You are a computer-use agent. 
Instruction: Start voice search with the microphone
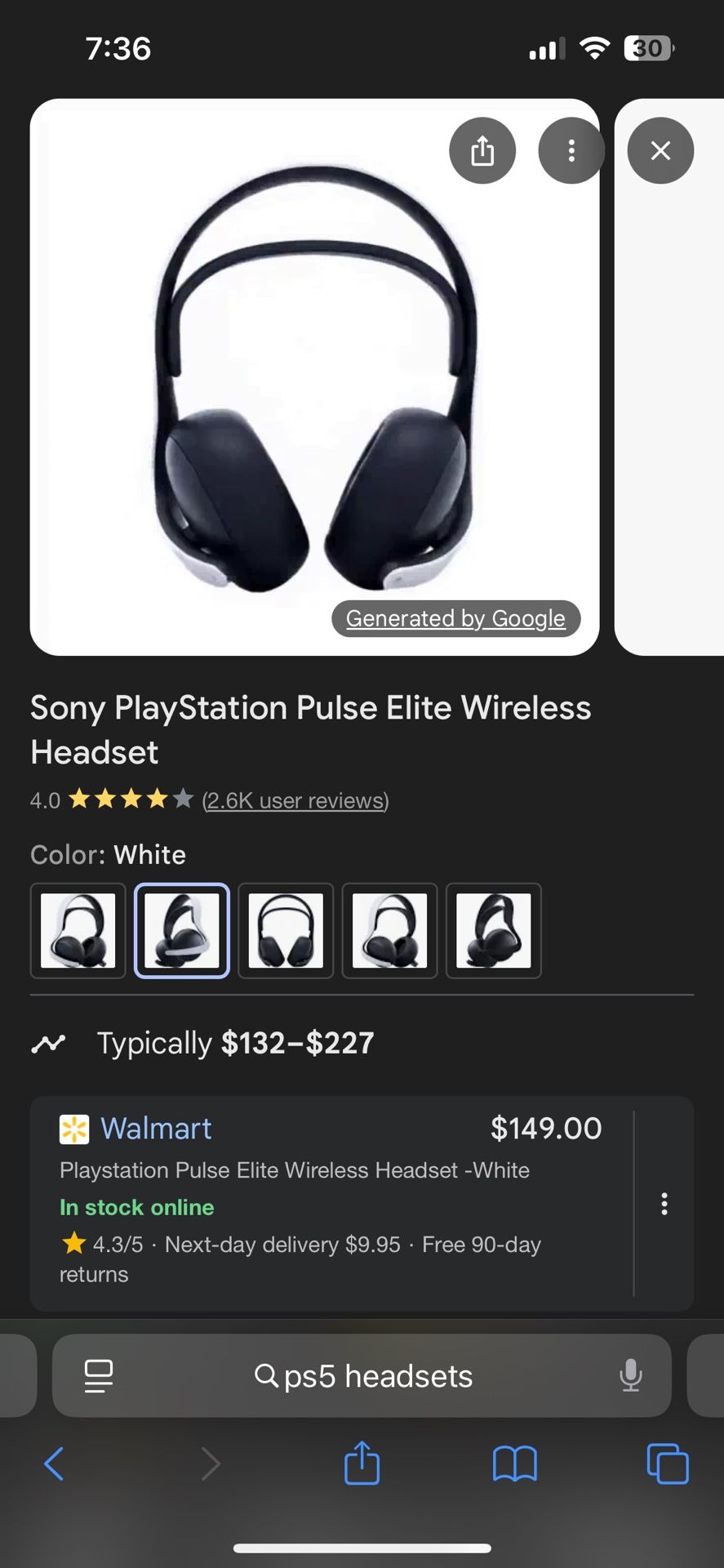coord(630,1376)
